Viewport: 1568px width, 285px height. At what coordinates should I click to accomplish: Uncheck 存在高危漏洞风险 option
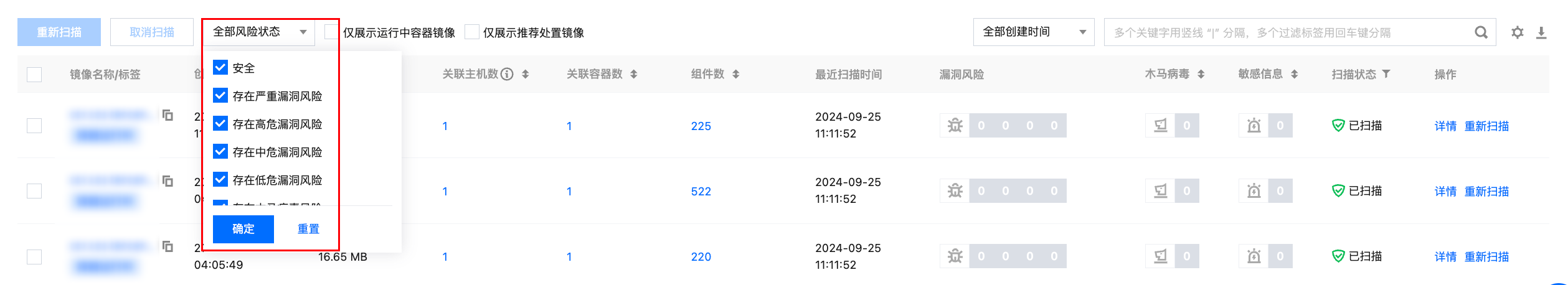(220, 123)
